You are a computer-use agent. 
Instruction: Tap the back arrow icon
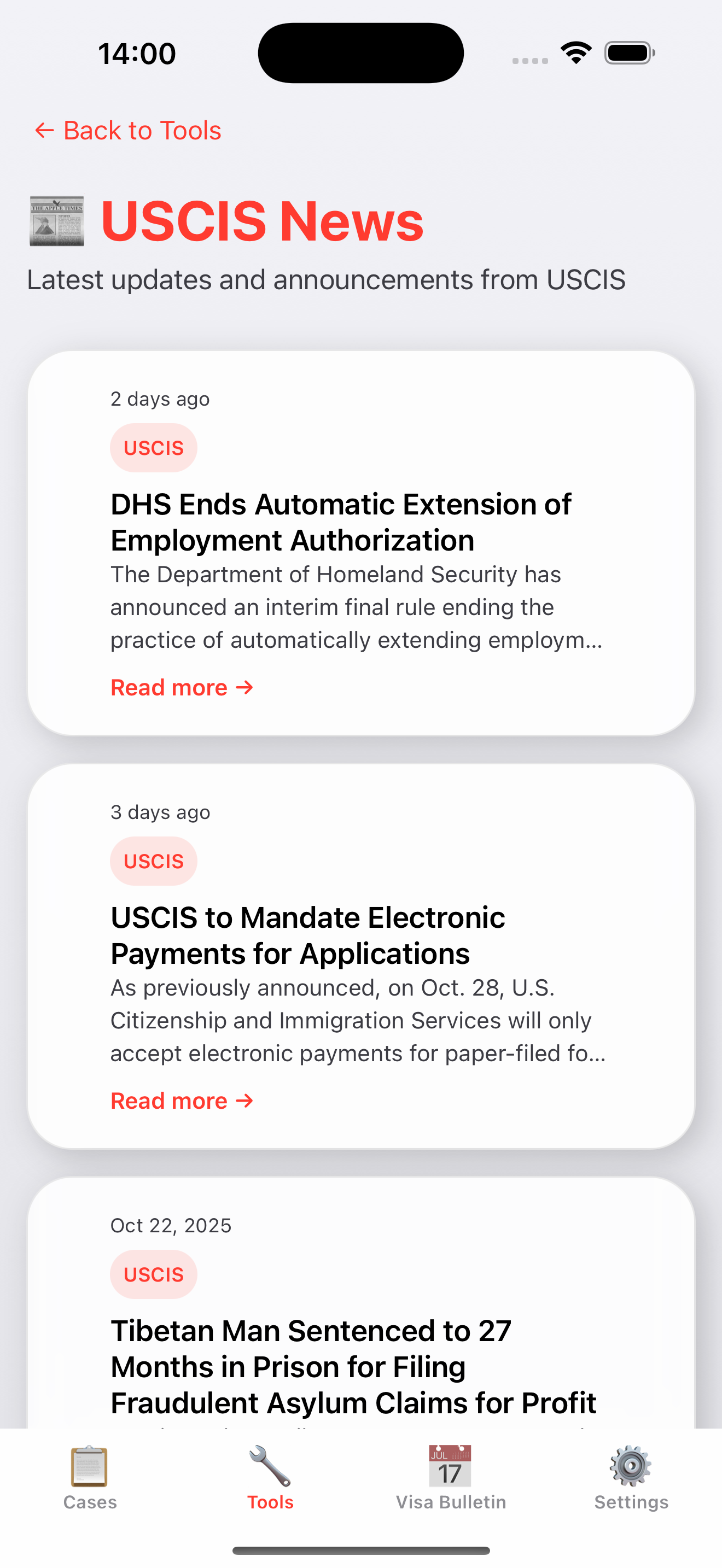tap(43, 130)
